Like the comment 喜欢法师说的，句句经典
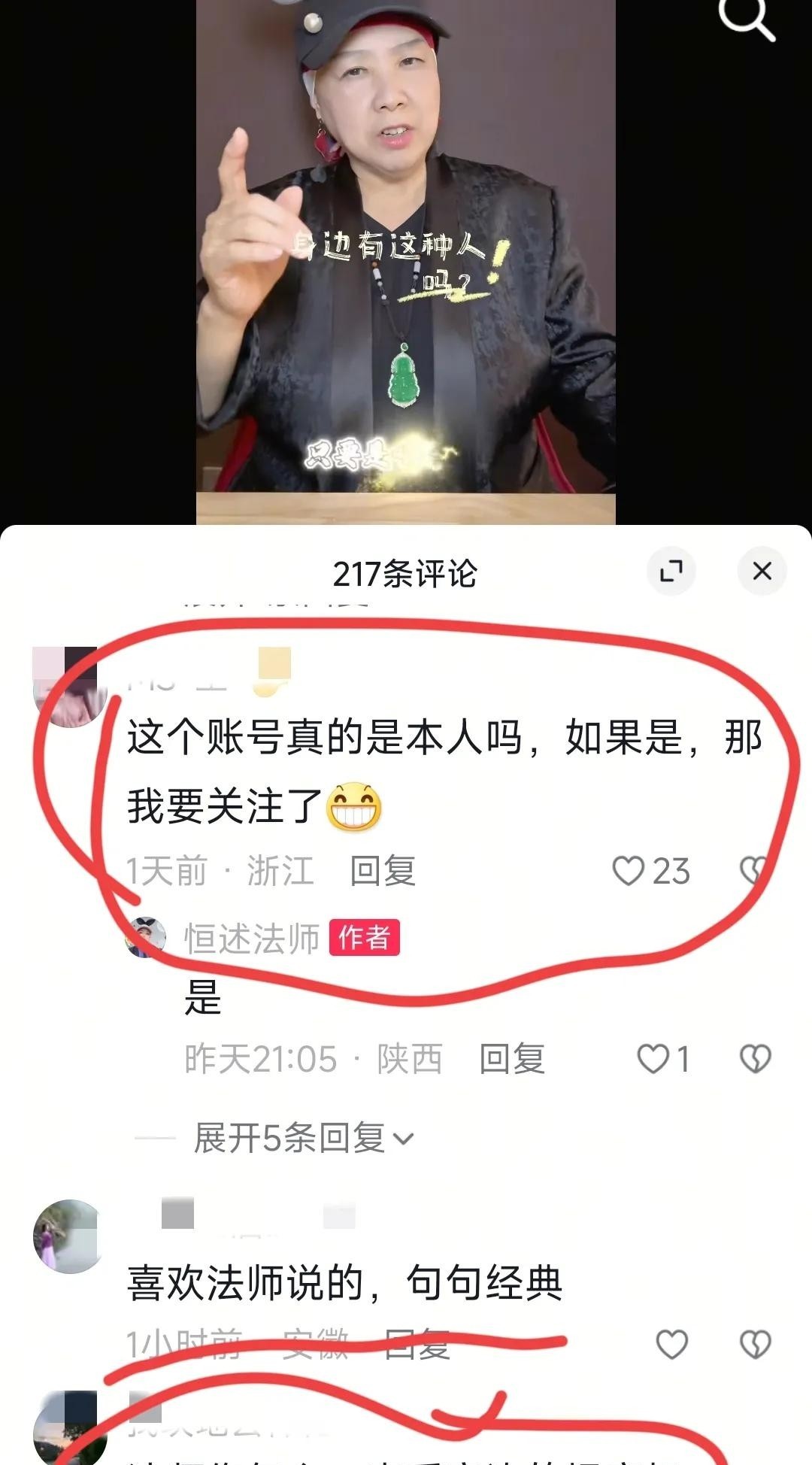Image resolution: width=812 pixels, height=1465 pixels. pyautogui.click(x=671, y=1345)
